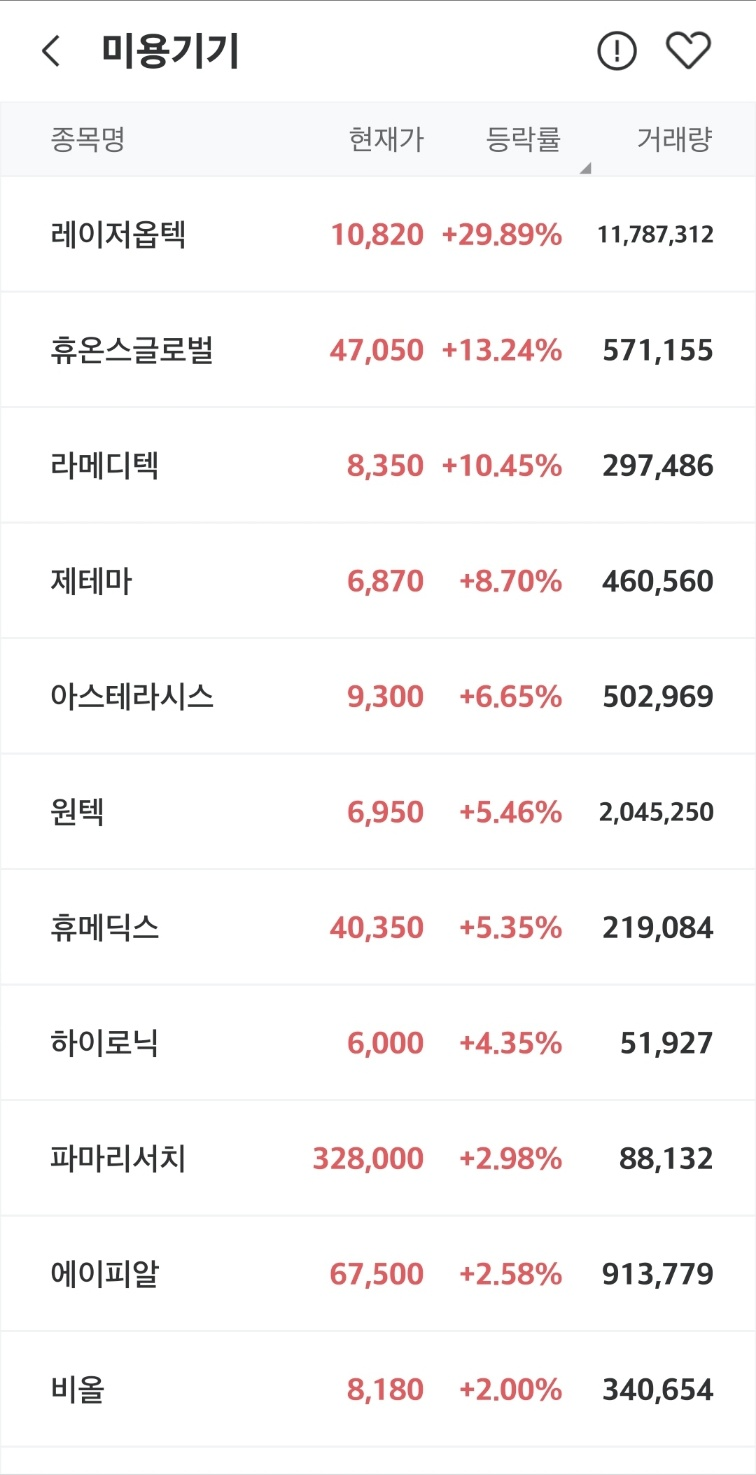View 라메디텍 stock details
756x1475 pixels.
tap(378, 466)
